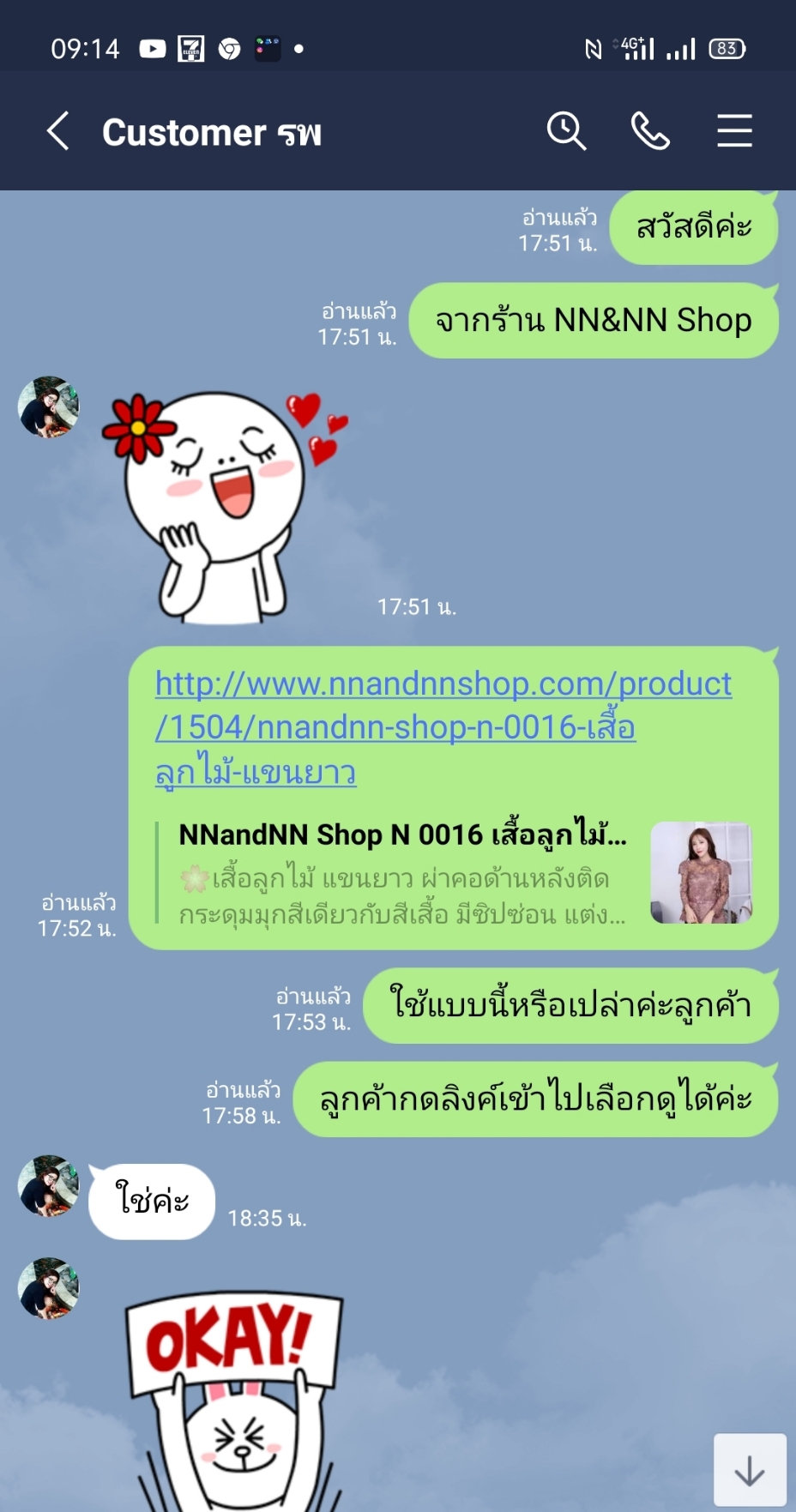
Task: Jump to latest messages with down arrow
Action: click(x=750, y=1470)
